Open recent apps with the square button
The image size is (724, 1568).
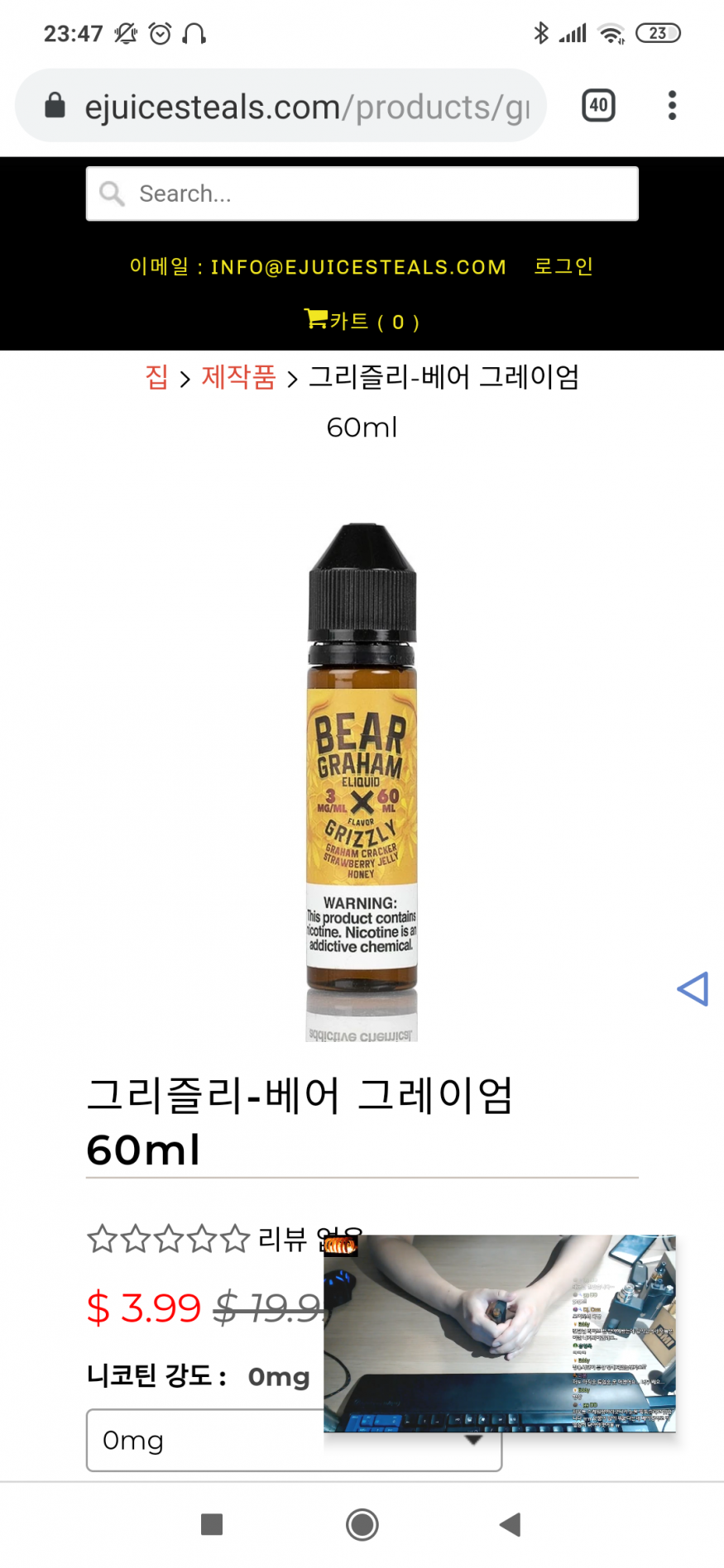pyautogui.click(x=212, y=1524)
